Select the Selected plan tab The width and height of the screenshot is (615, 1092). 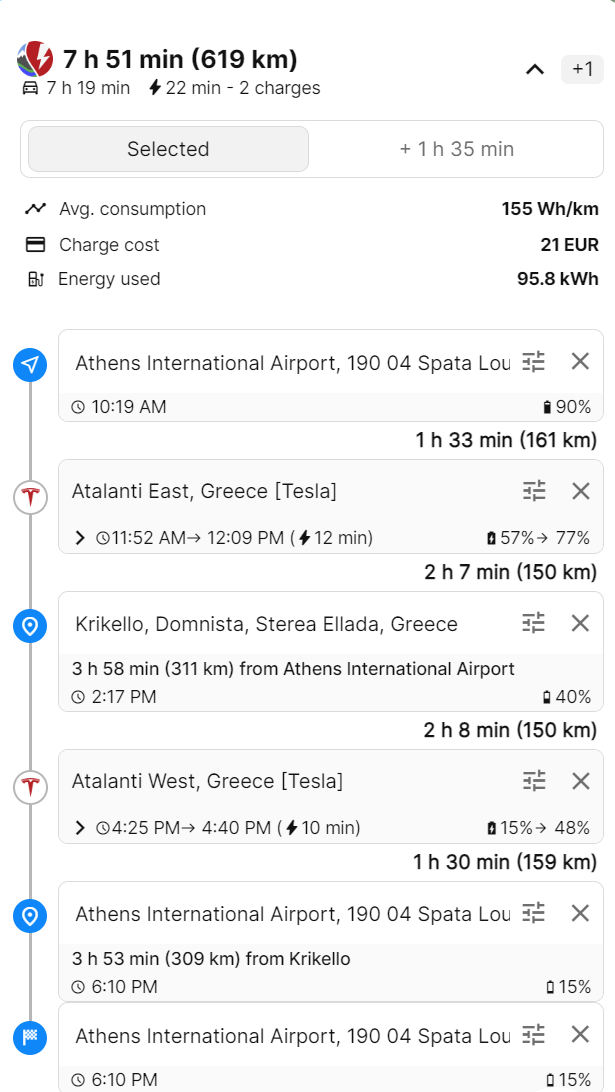(168, 149)
